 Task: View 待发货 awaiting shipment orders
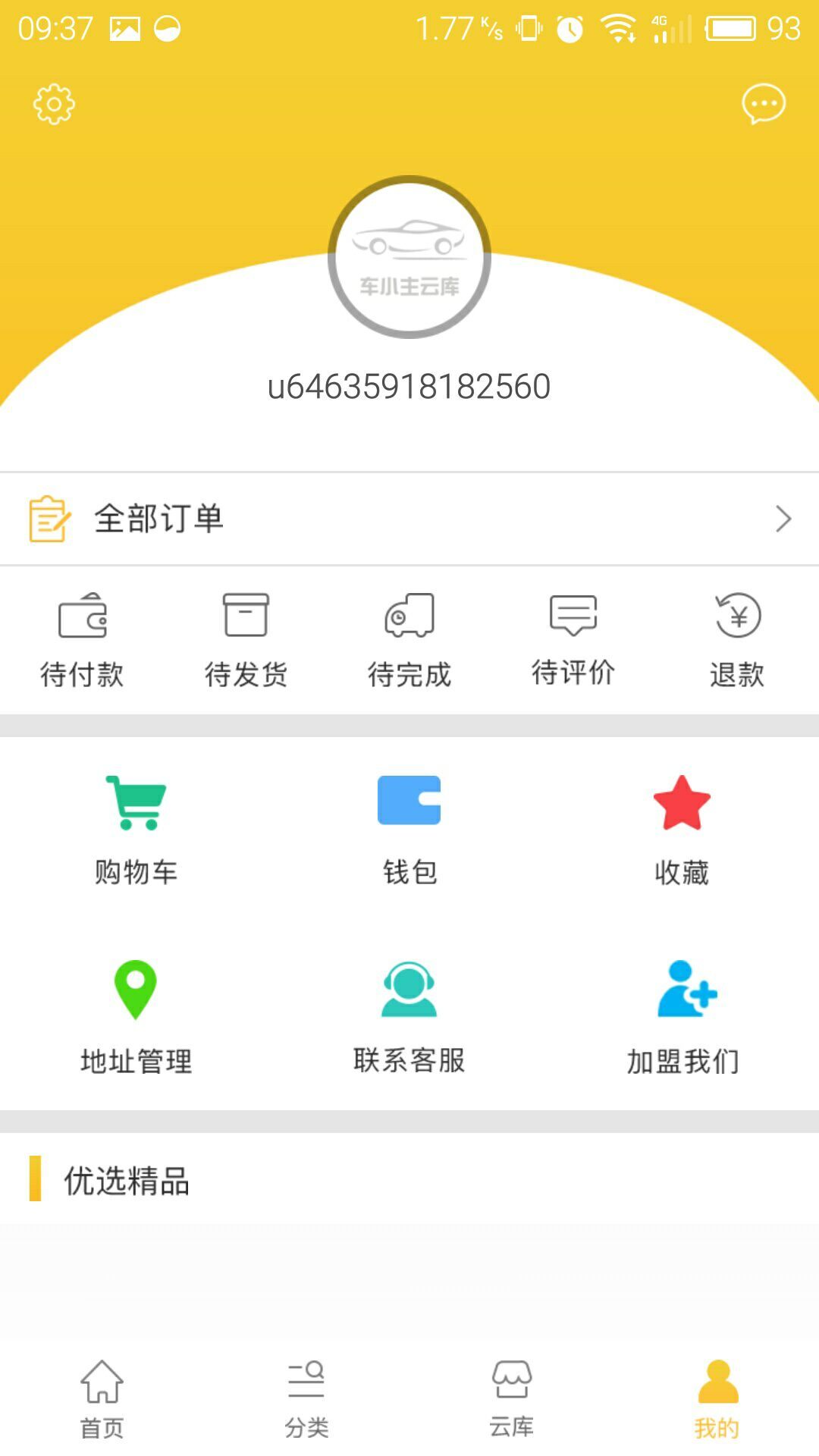pos(246,641)
